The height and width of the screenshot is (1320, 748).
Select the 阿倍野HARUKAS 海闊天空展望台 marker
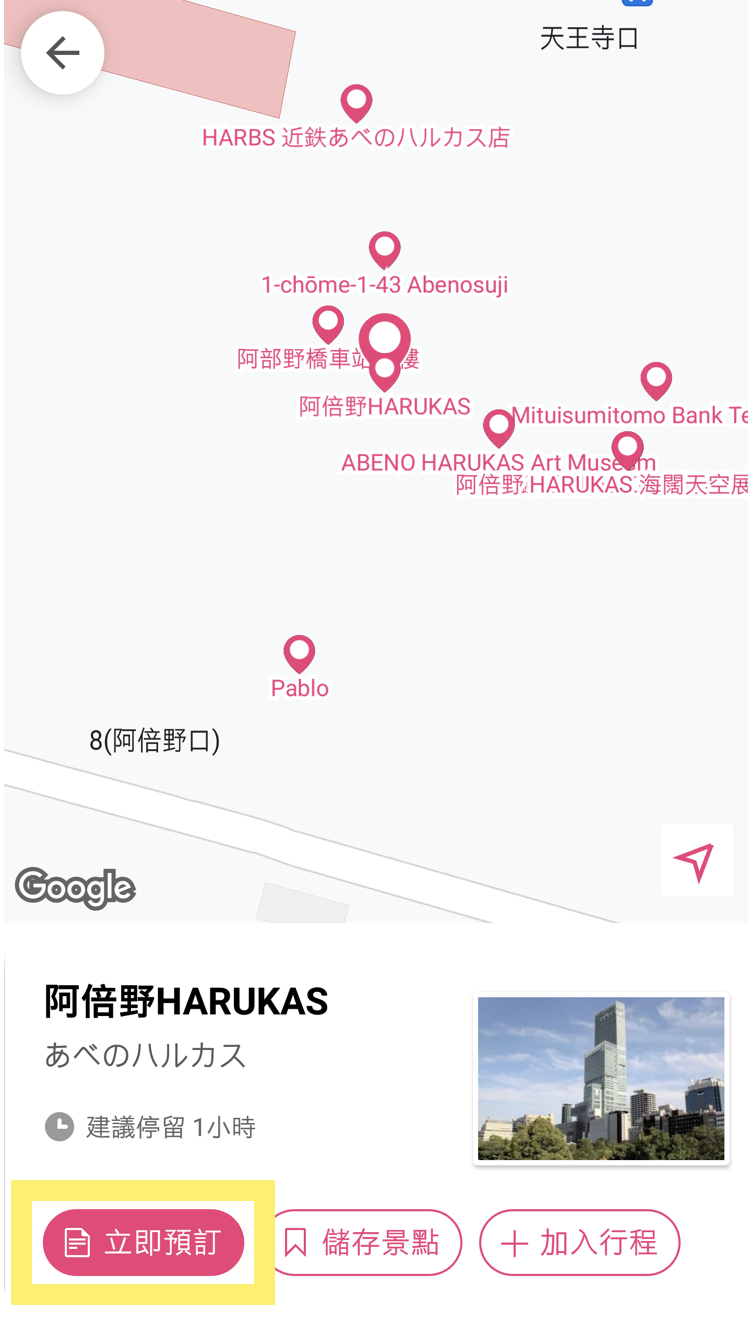(x=627, y=450)
